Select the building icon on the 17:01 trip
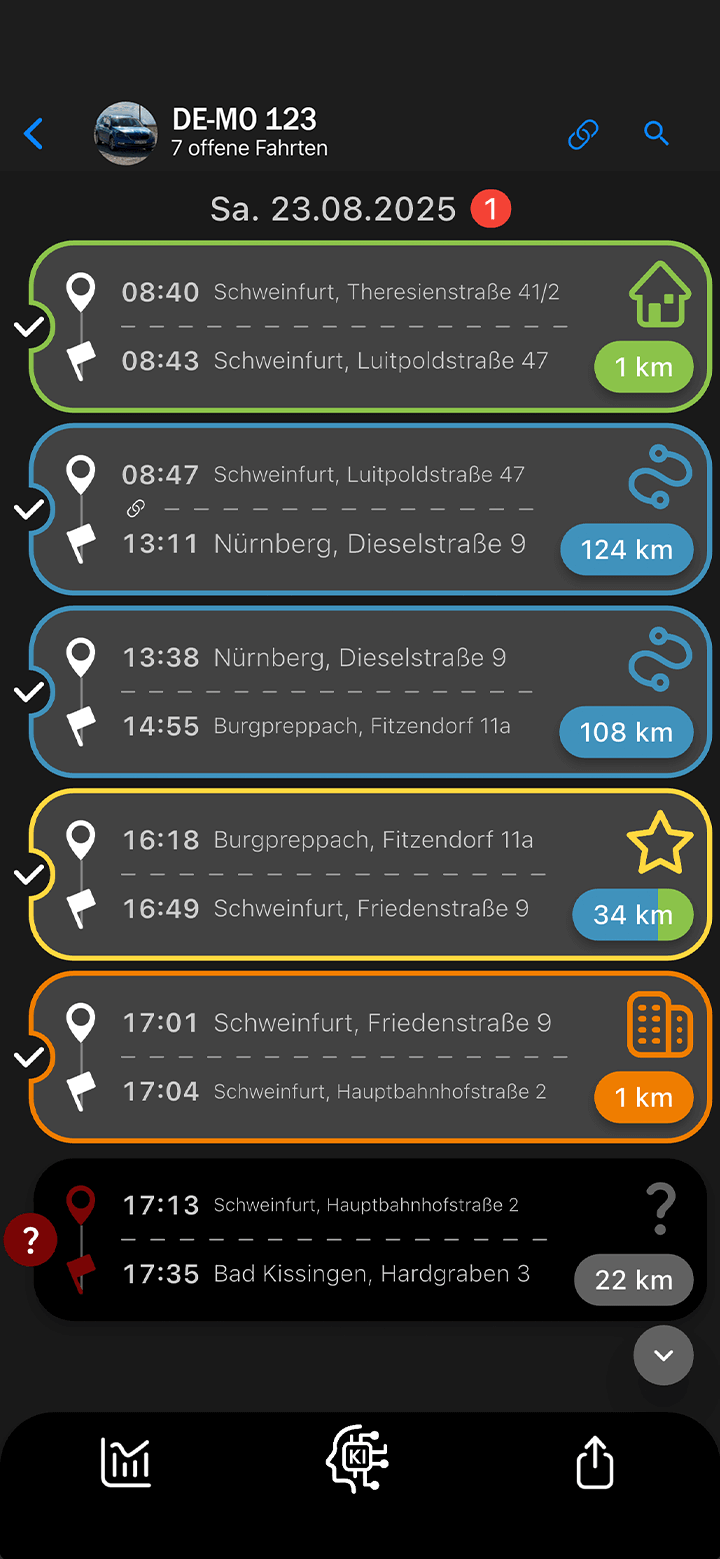Screen dimensions: 720x1559 pos(660,1025)
